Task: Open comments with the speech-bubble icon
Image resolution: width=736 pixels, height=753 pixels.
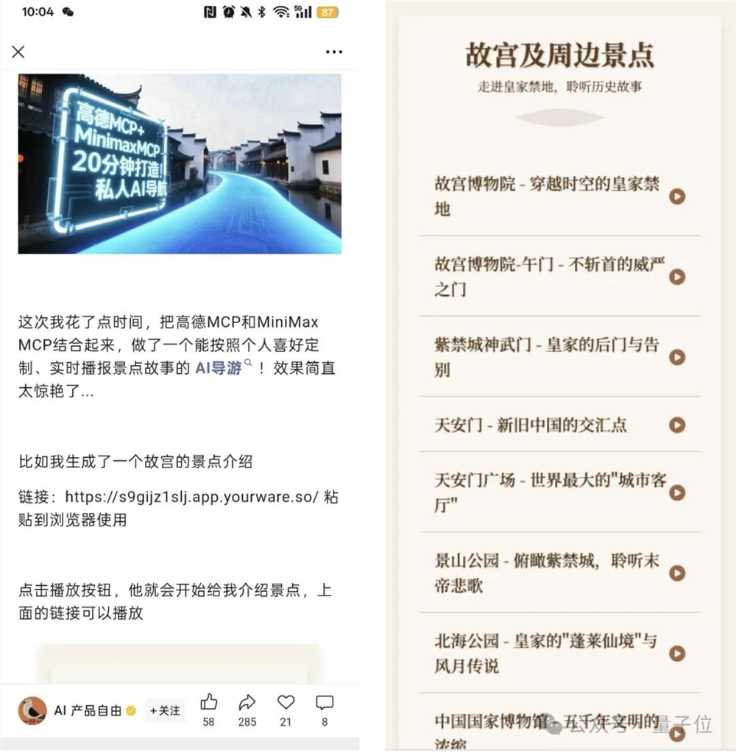Action: (x=323, y=700)
